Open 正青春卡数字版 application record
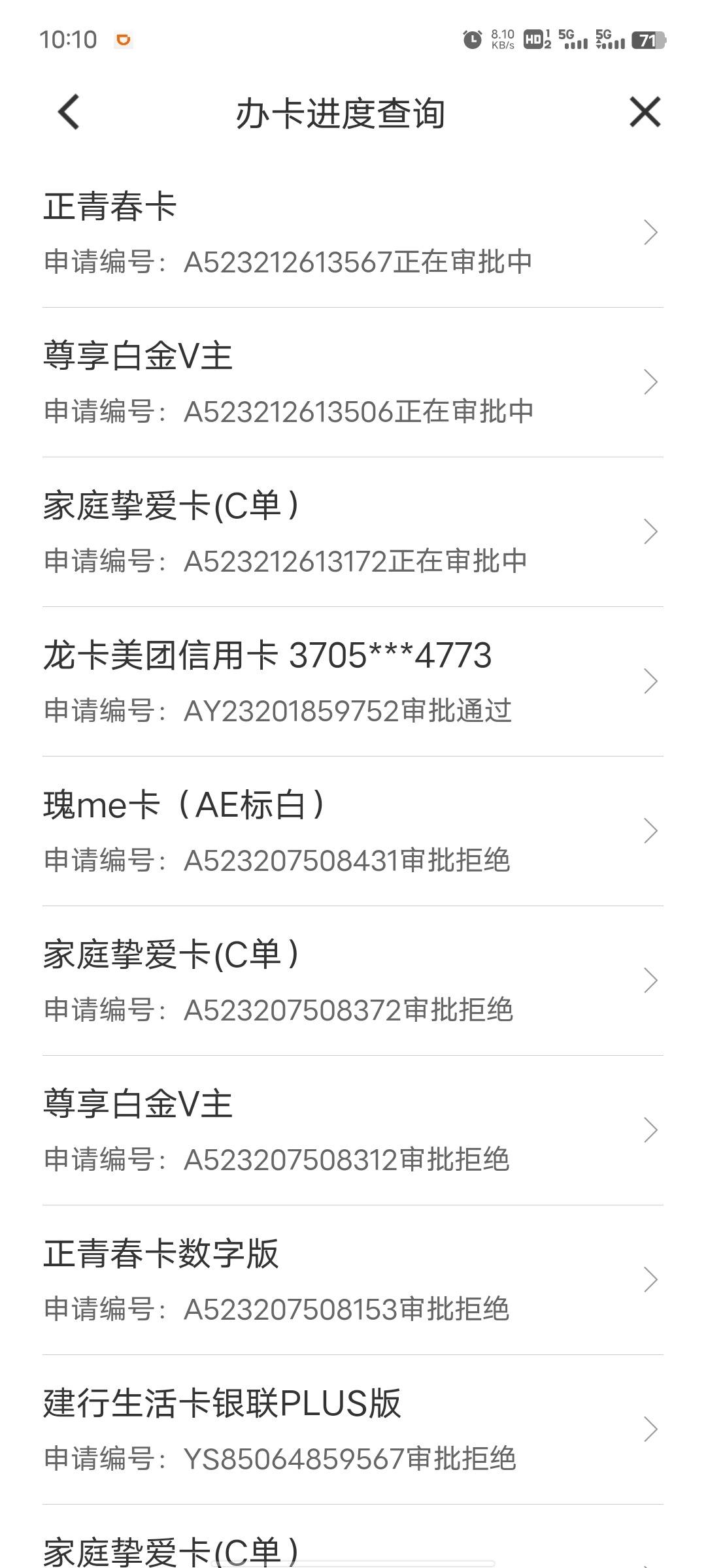This screenshot has height=1568, width=706. click(x=353, y=1280)
